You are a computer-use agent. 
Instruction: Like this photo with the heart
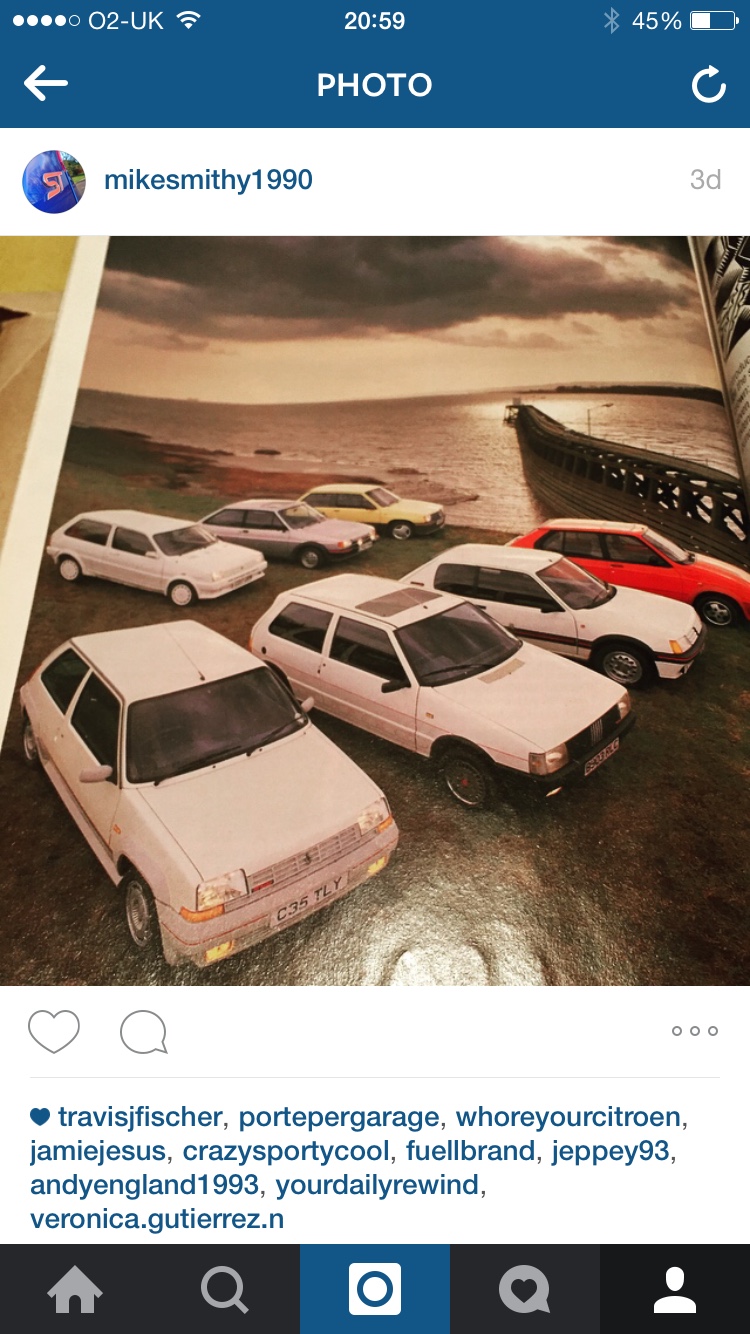tap(54, 1031)
